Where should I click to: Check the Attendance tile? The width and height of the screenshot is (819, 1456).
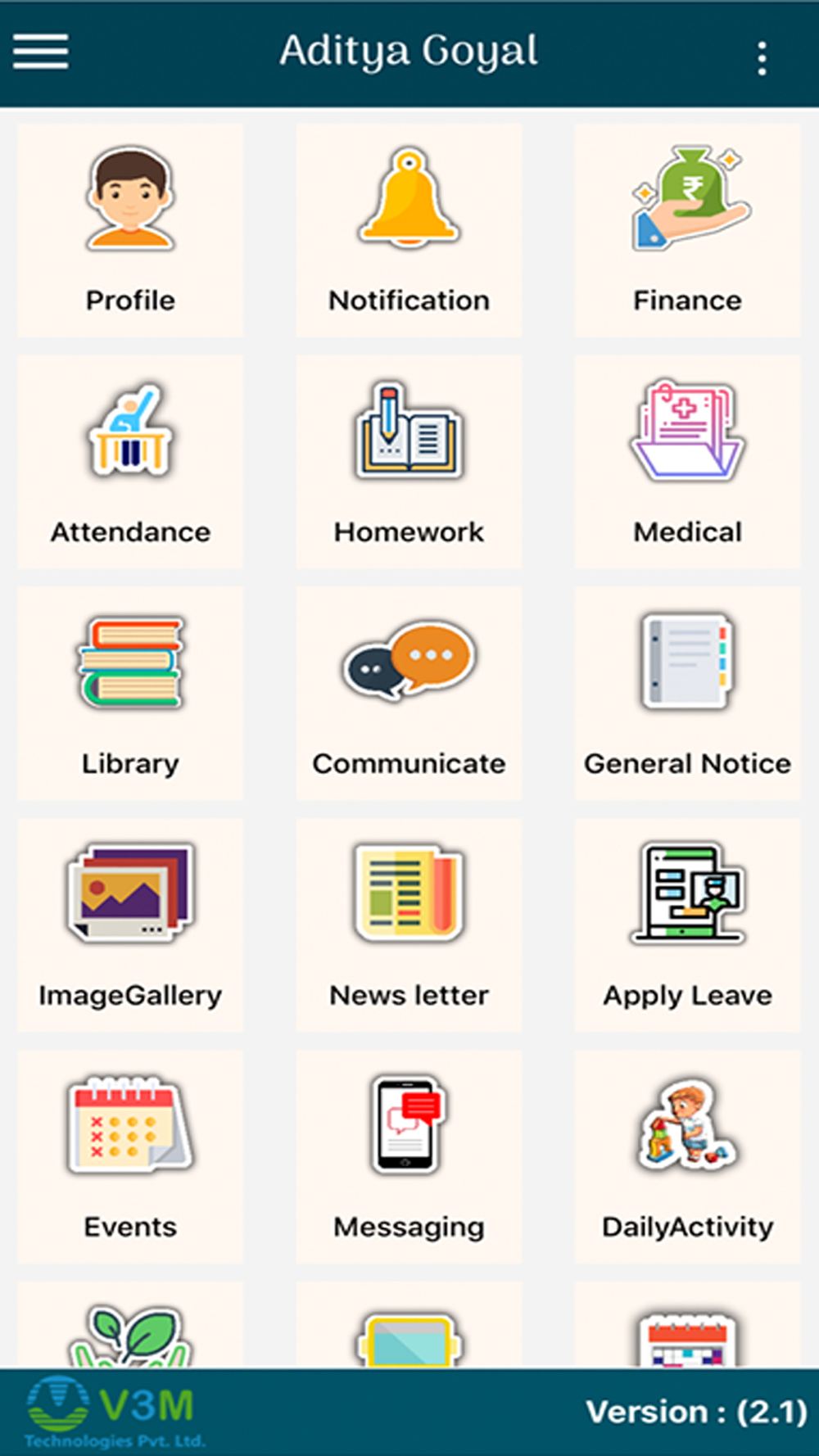coord(130,462)
